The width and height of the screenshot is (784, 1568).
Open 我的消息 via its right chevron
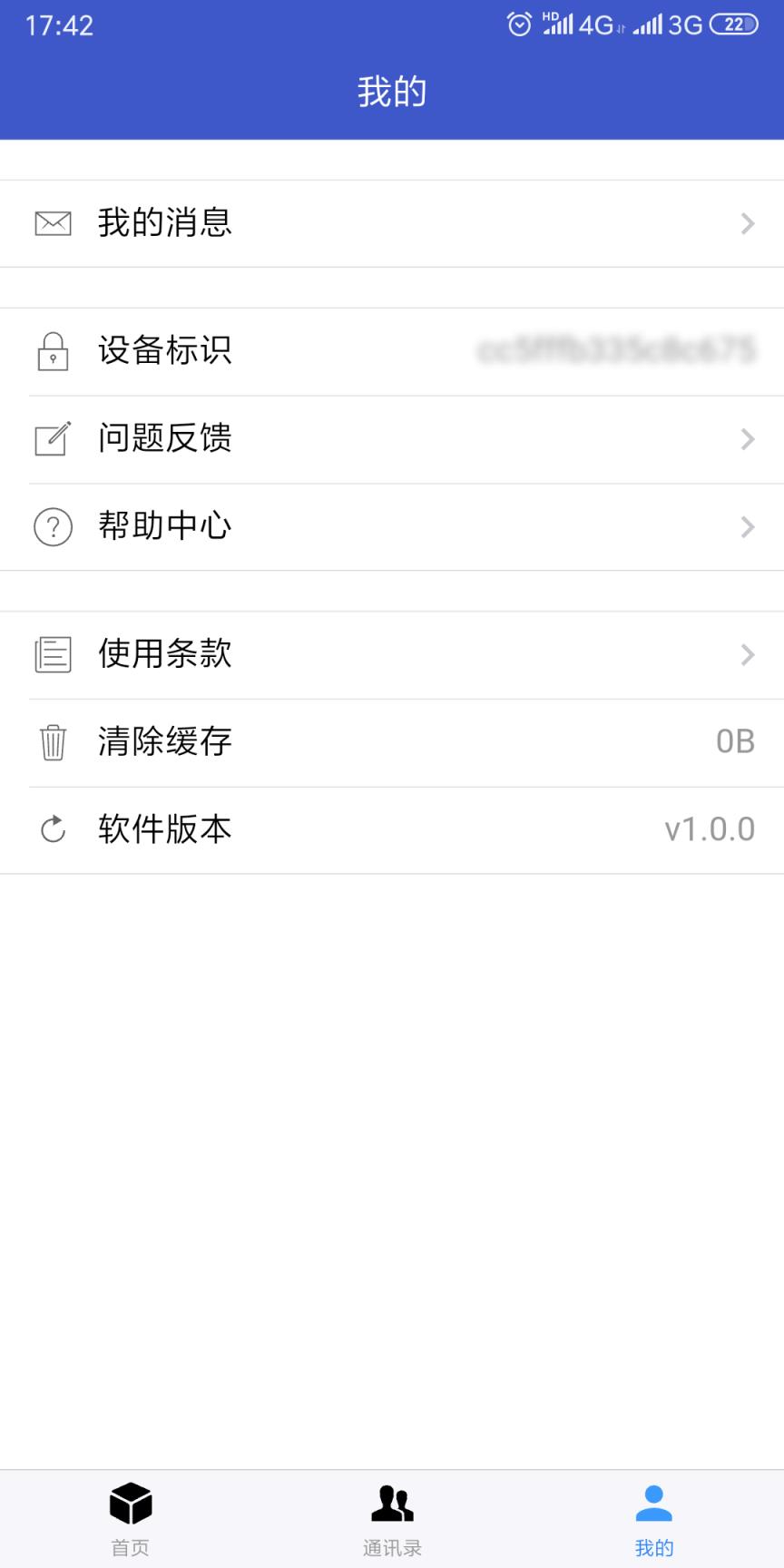point(746,222)
